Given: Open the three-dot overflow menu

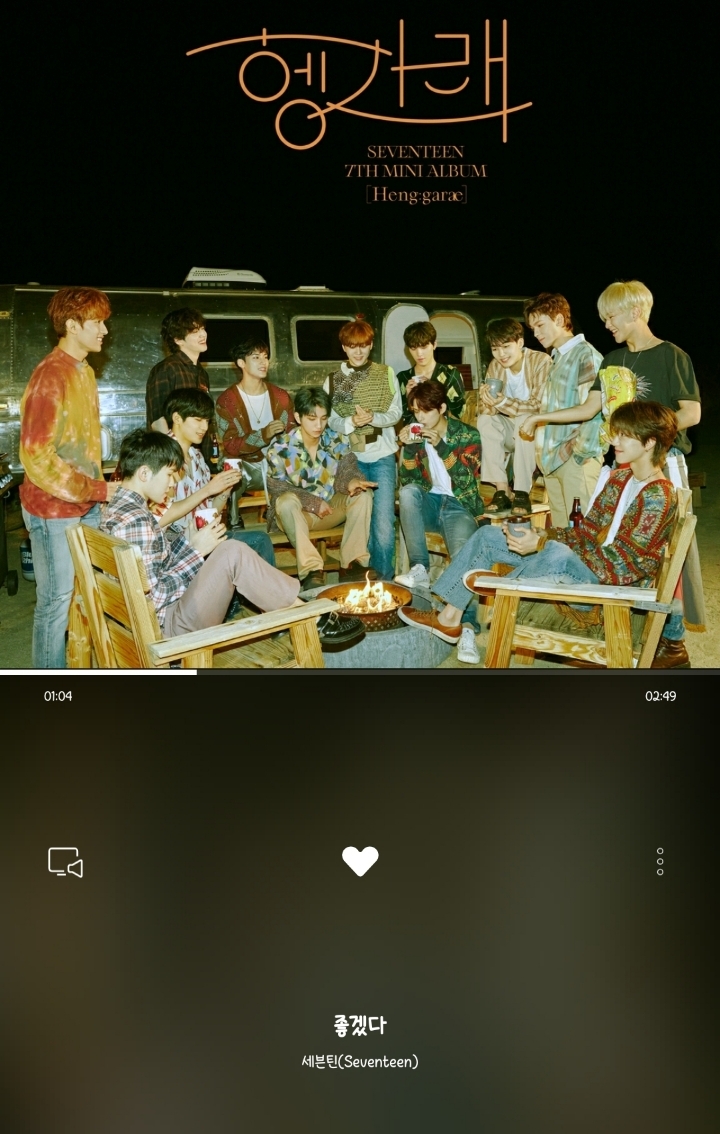Looking at the screenshot, I should click(660, 862).
